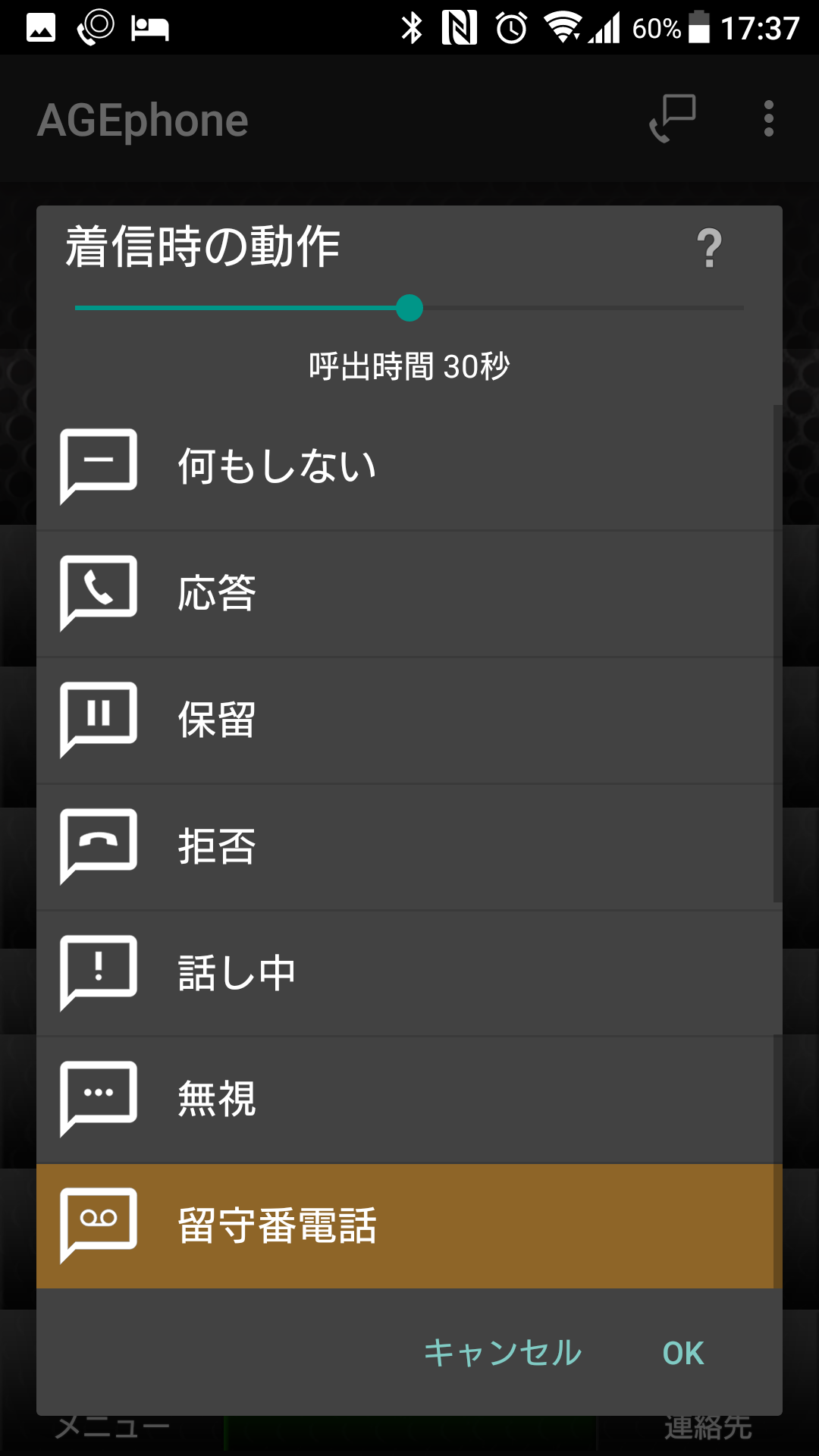The width and height of the screenshot is (819, 1456).
Task: Select the 話し中 busy option
Action: pyautogui.click(x=409, y=973)
